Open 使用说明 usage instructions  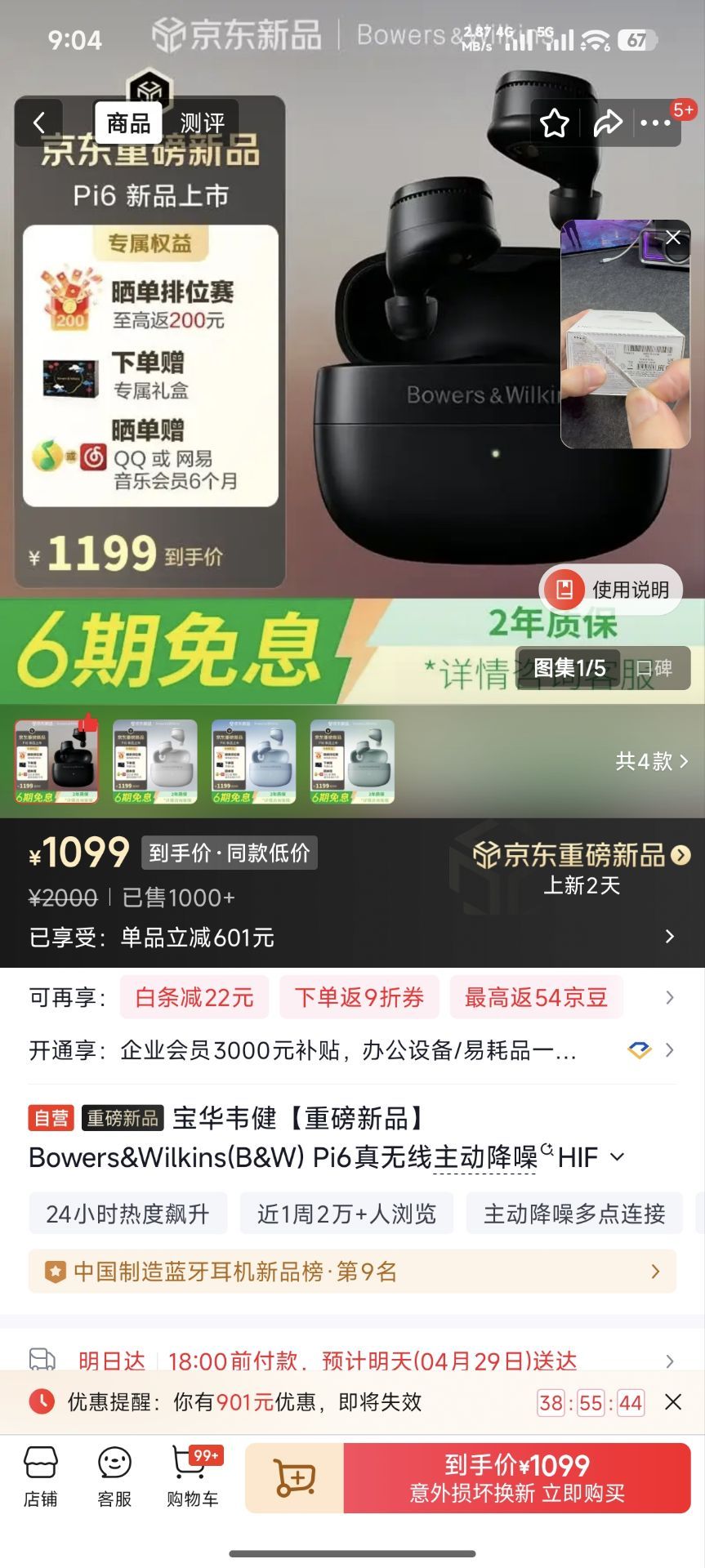pyautogui.click(x=611, y=589)
